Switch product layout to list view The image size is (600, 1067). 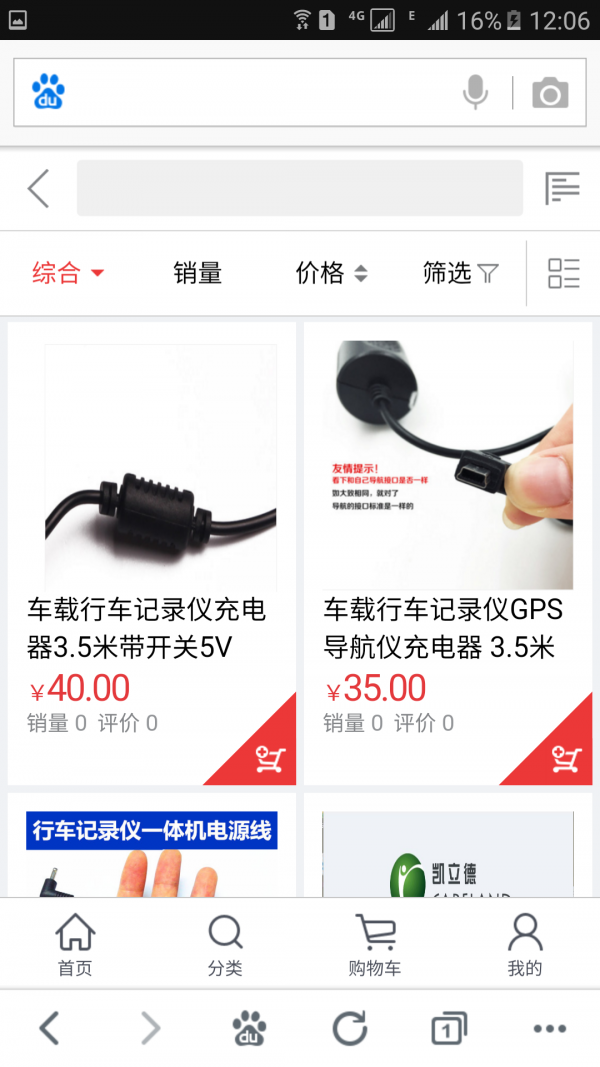click(563, 273)
